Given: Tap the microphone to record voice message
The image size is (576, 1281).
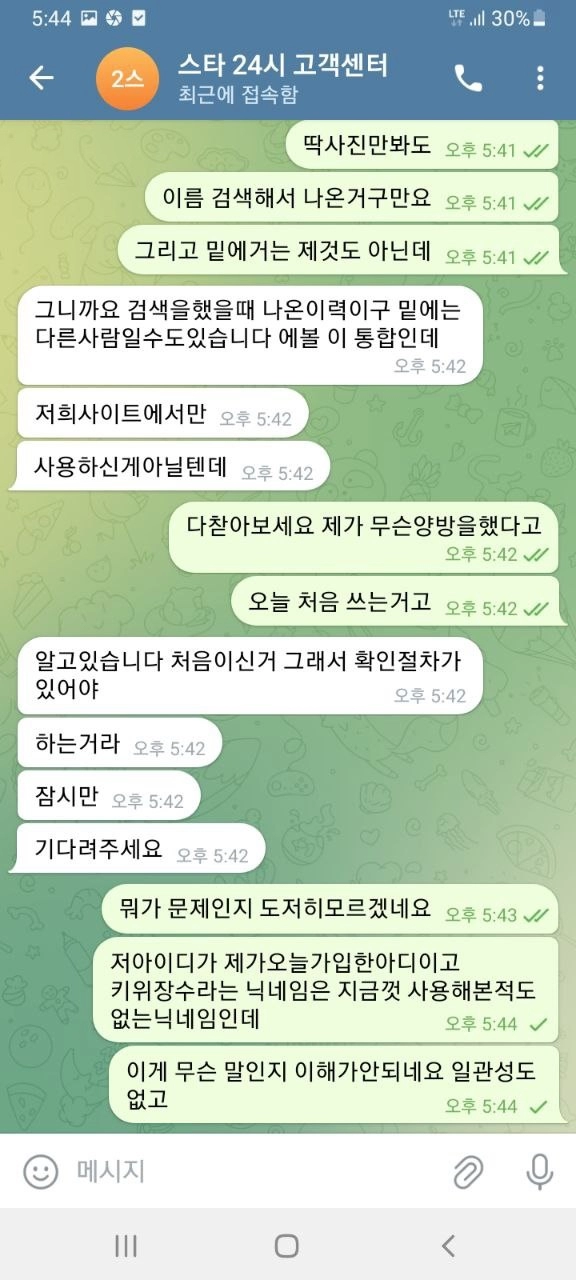Looking at the screenshot, I should (x=540, y=1171).
